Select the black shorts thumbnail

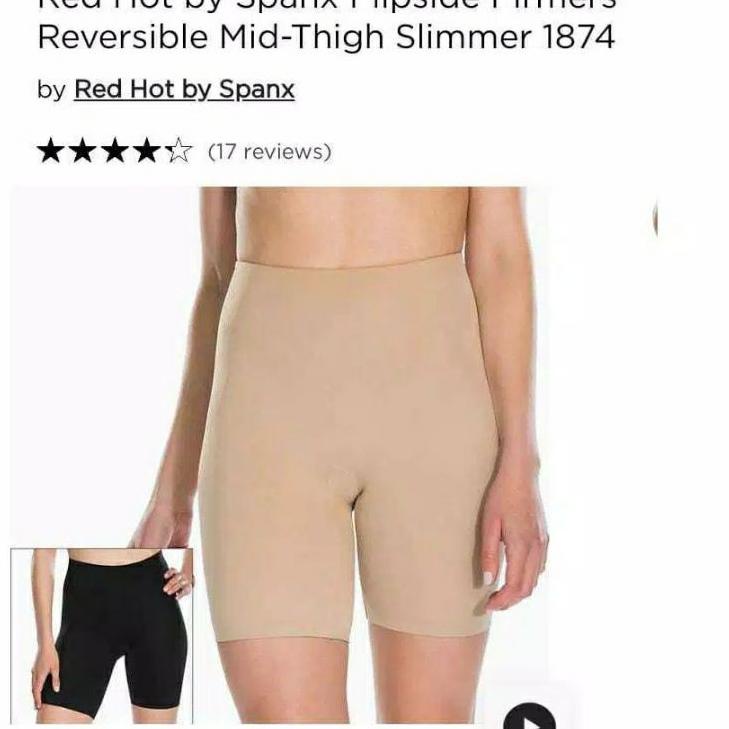tap(102, 636)
